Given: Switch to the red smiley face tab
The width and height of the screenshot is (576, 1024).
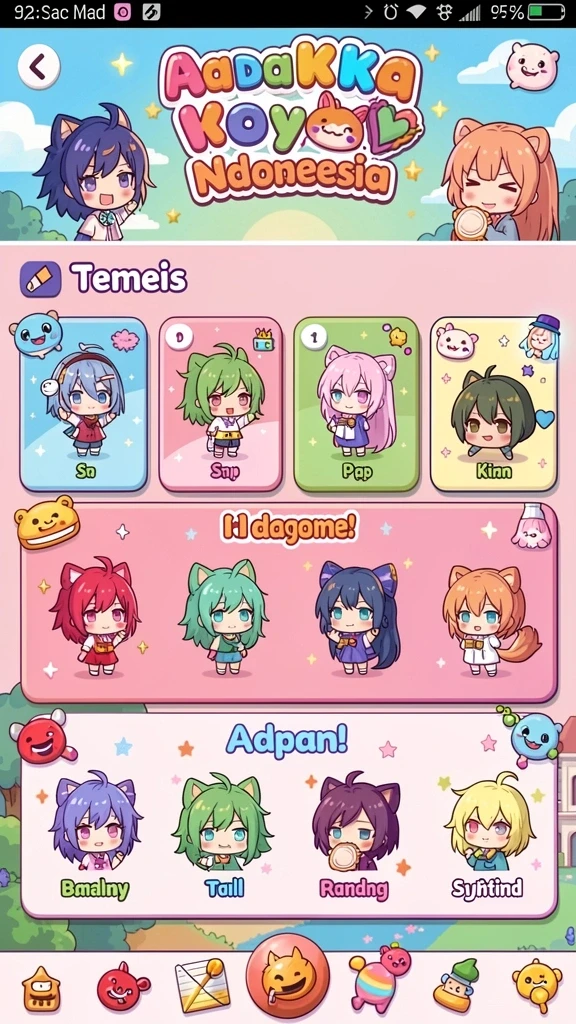Looking at the screenshot, I should click(123, 986).
